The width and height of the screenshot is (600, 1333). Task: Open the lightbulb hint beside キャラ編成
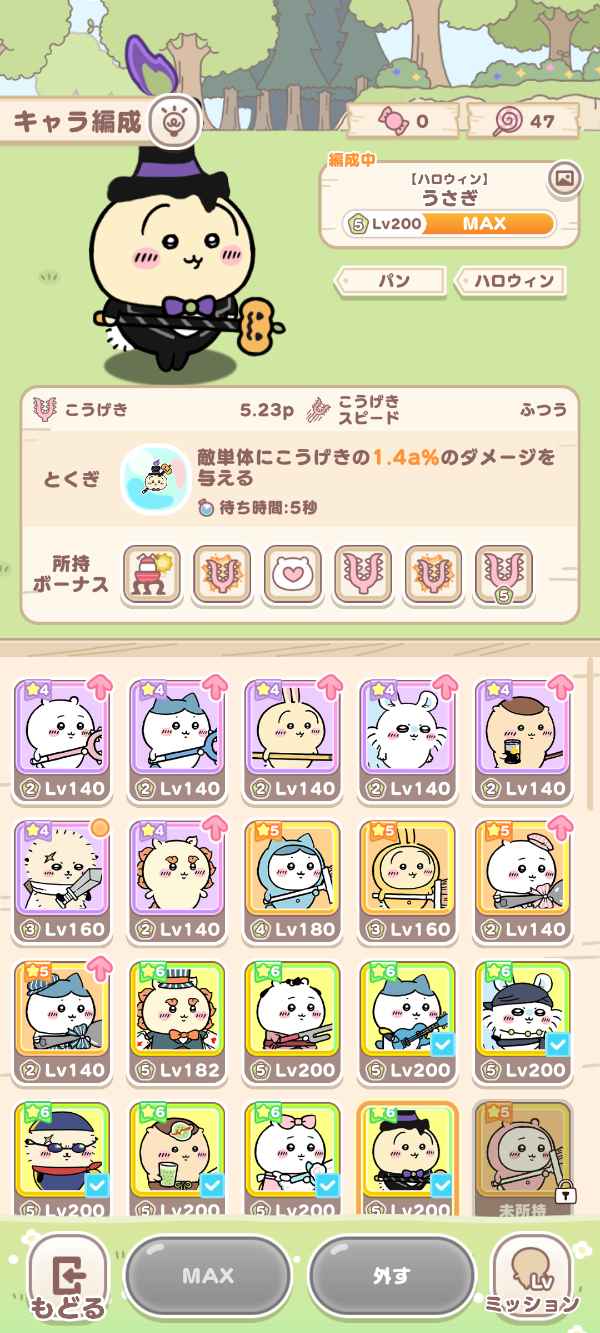pyautogui.click(x=174, y=122)
